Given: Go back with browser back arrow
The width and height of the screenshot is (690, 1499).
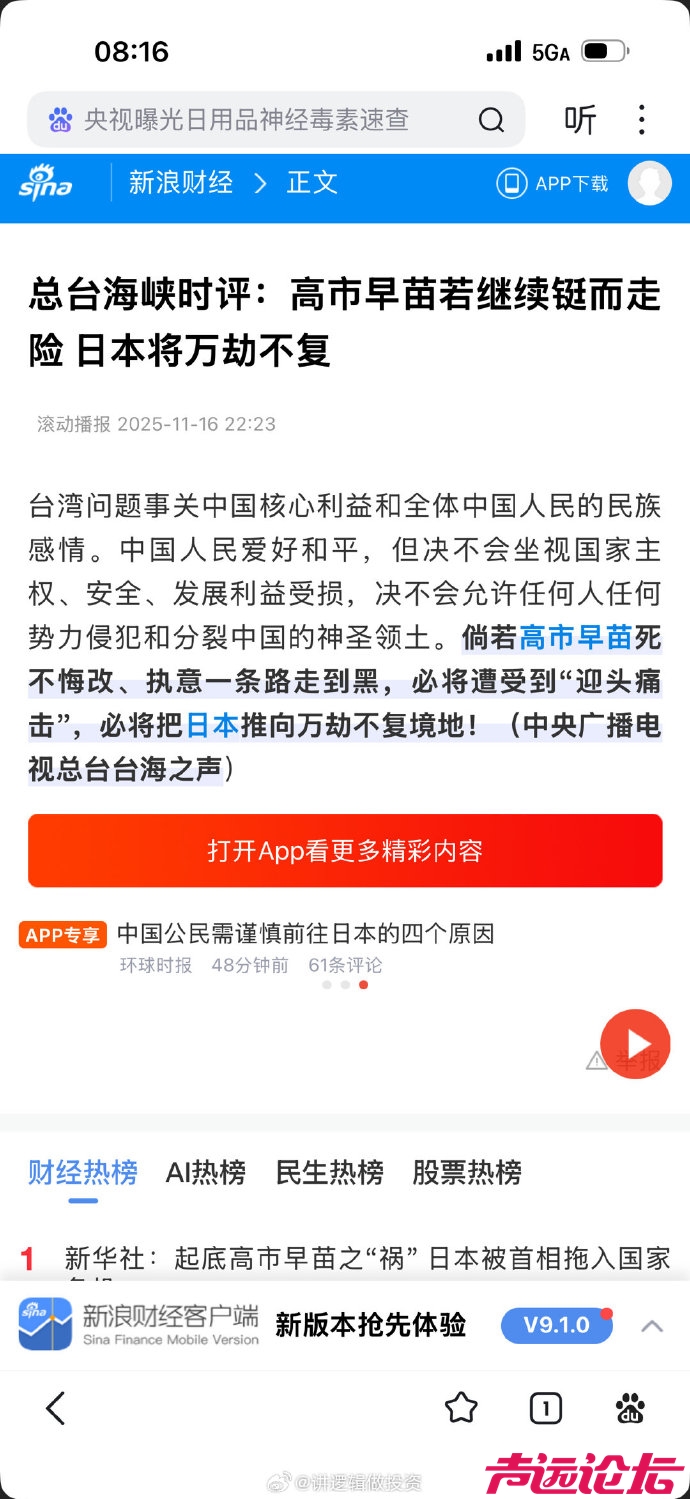Looking at the screenshot, I should point(56,1408).
